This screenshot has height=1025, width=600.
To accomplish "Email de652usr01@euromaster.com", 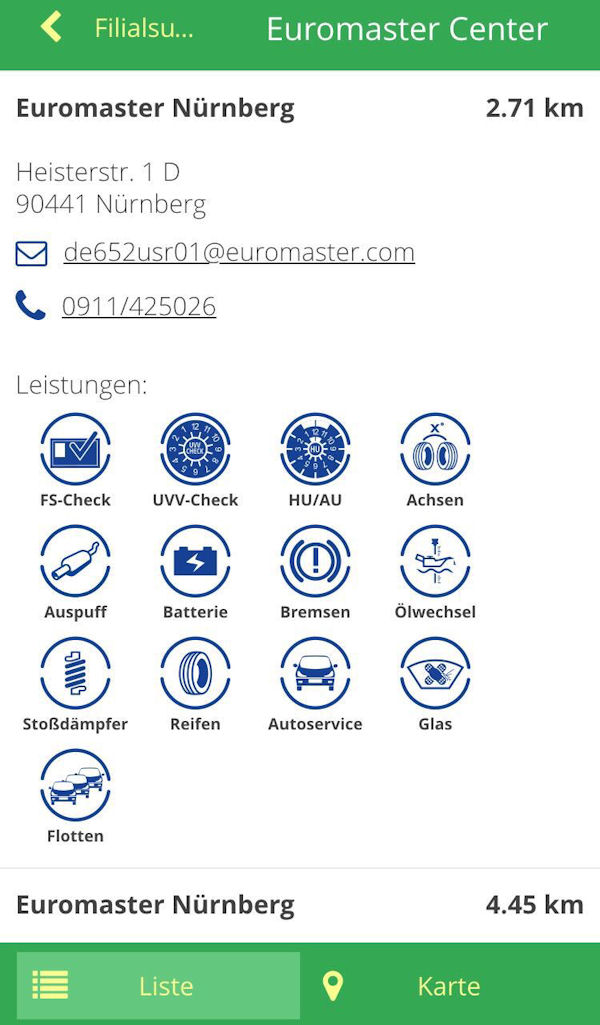I will (238, 252).
